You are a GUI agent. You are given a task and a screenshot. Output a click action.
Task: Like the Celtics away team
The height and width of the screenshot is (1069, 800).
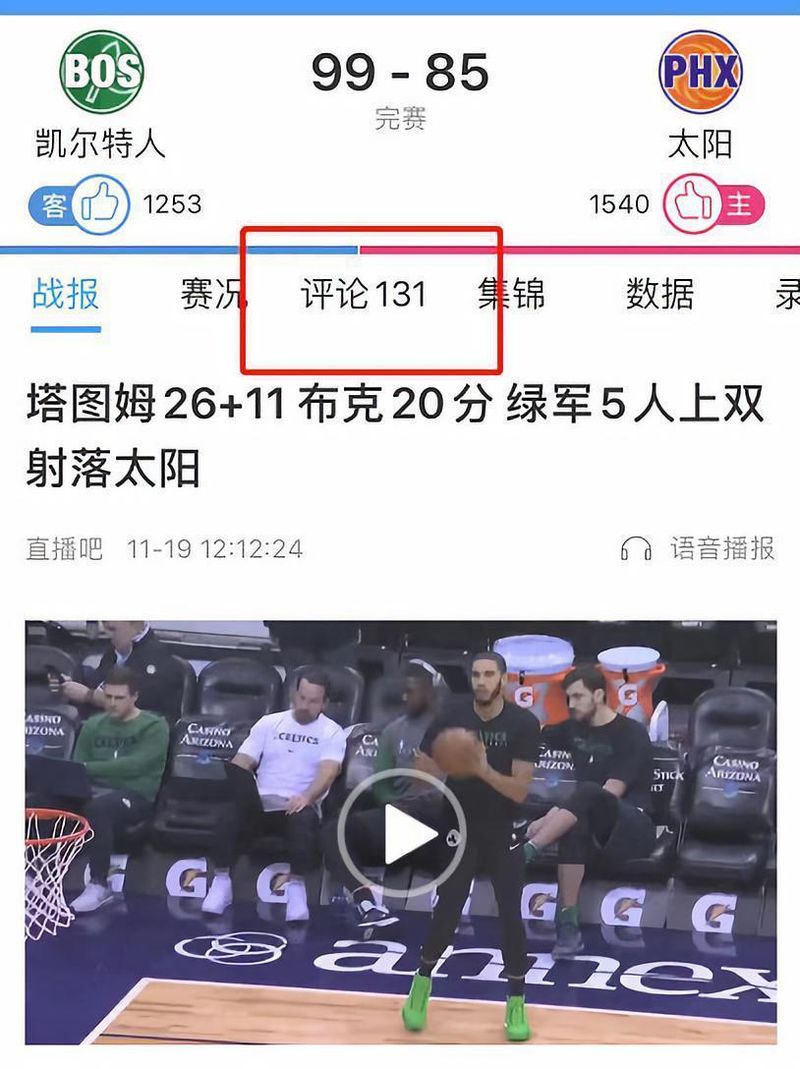tap(100, 204)
